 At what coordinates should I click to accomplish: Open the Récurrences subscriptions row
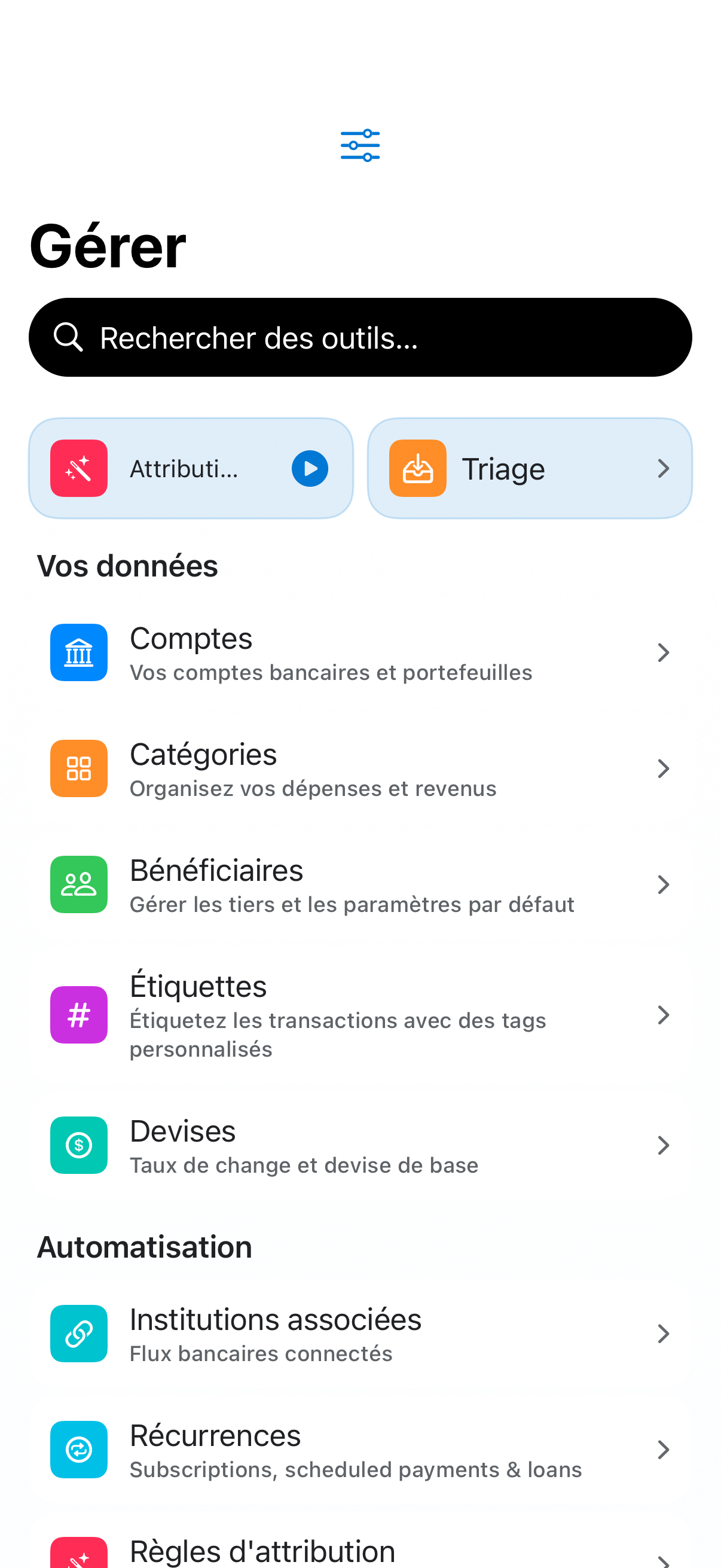pyautogui.click(x=360, y=1450)
